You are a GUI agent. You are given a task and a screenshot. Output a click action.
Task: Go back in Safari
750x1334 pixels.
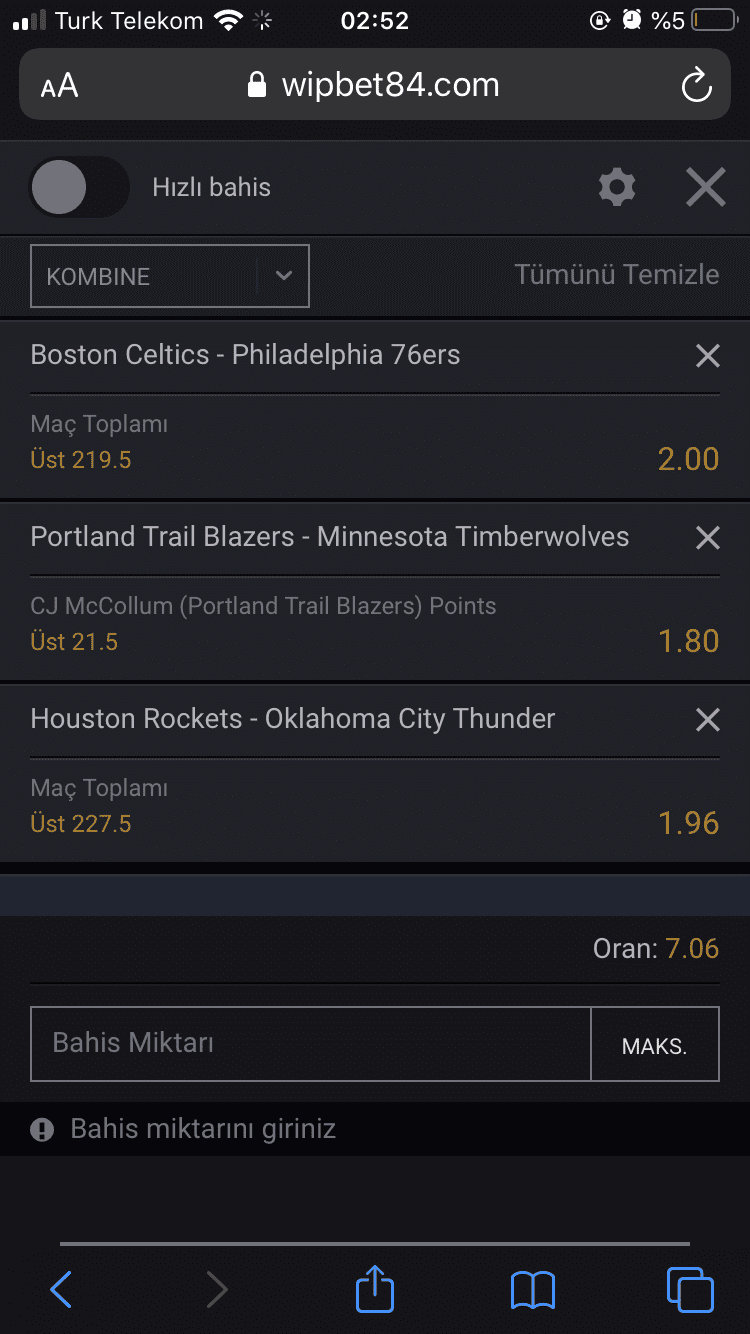(x=61, y=1290)
